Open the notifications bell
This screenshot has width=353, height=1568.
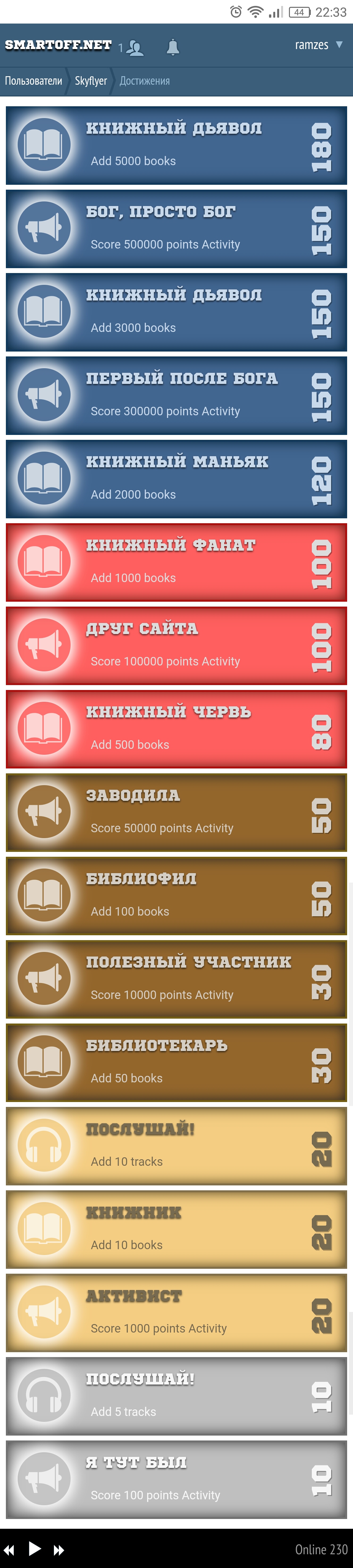click(x=173, y=47)
